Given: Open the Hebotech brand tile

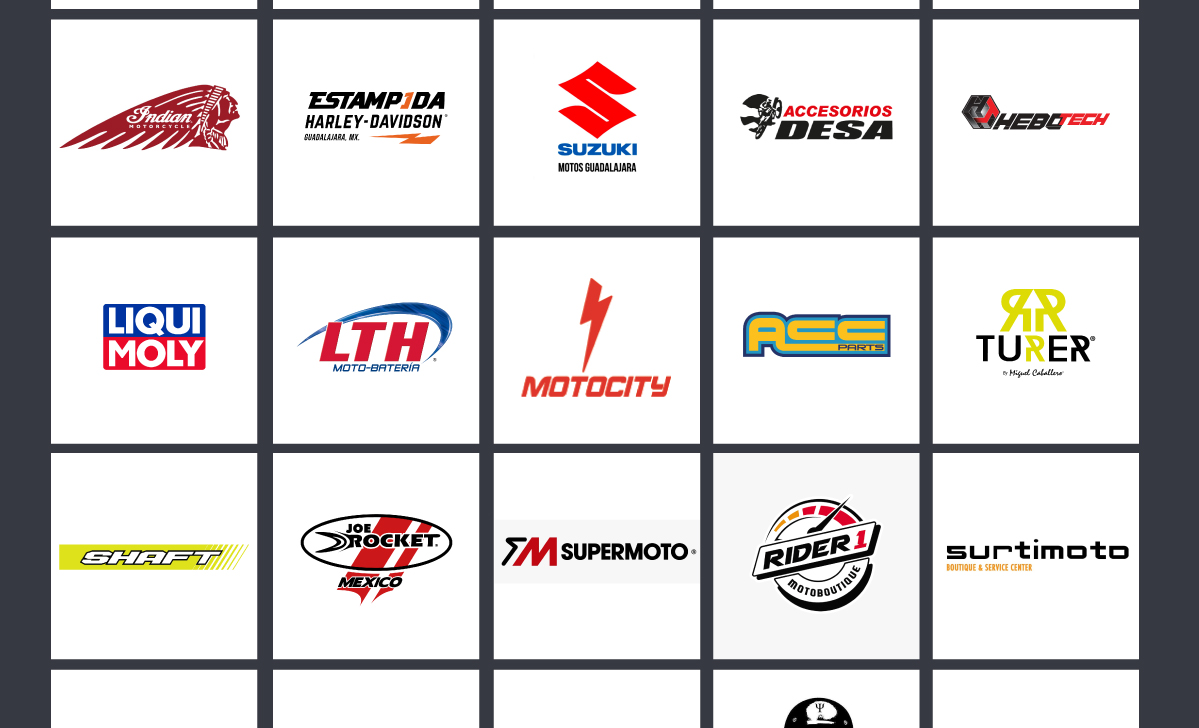Looking at the screenshot, I should 1035,122.
